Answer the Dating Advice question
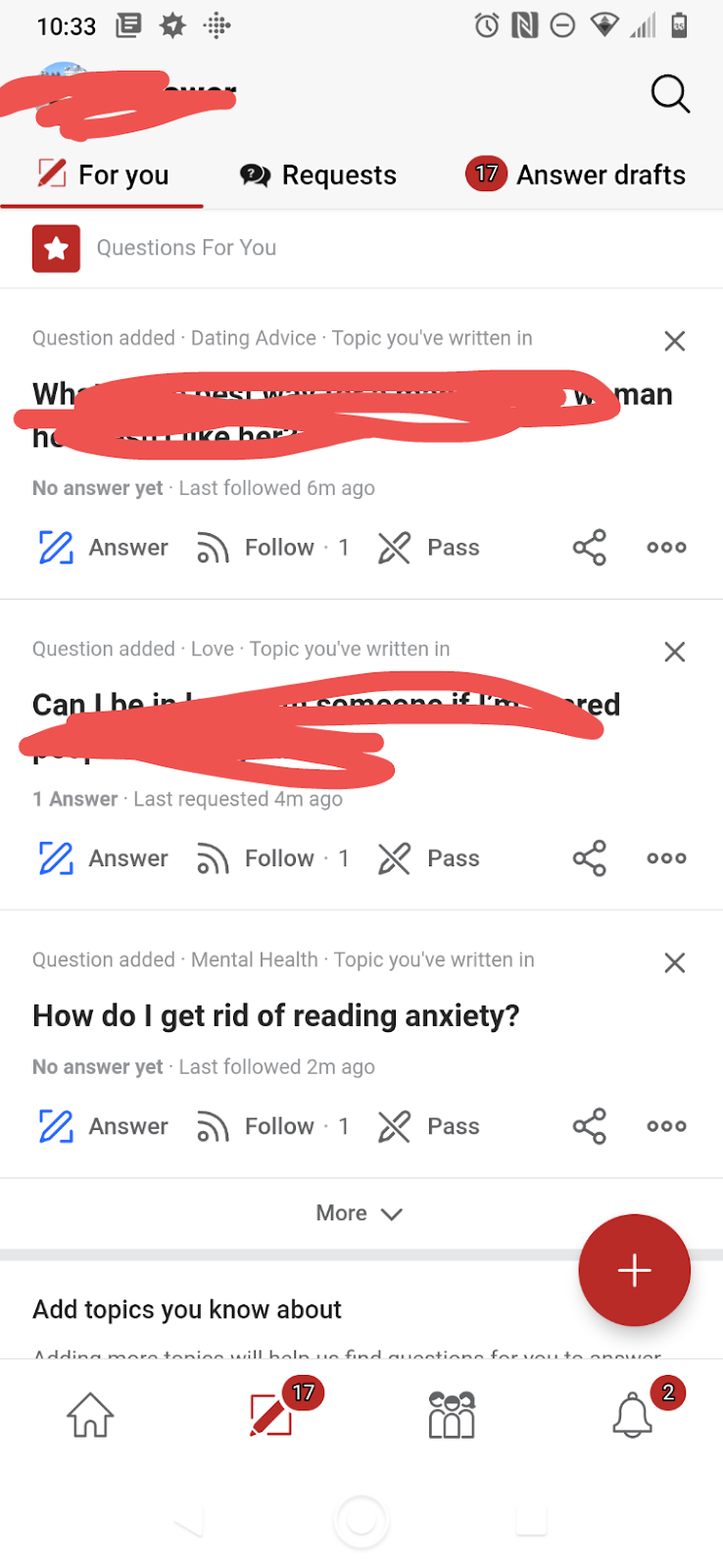This screenshot has width=723, height=1568. click(x=104, y=547)
